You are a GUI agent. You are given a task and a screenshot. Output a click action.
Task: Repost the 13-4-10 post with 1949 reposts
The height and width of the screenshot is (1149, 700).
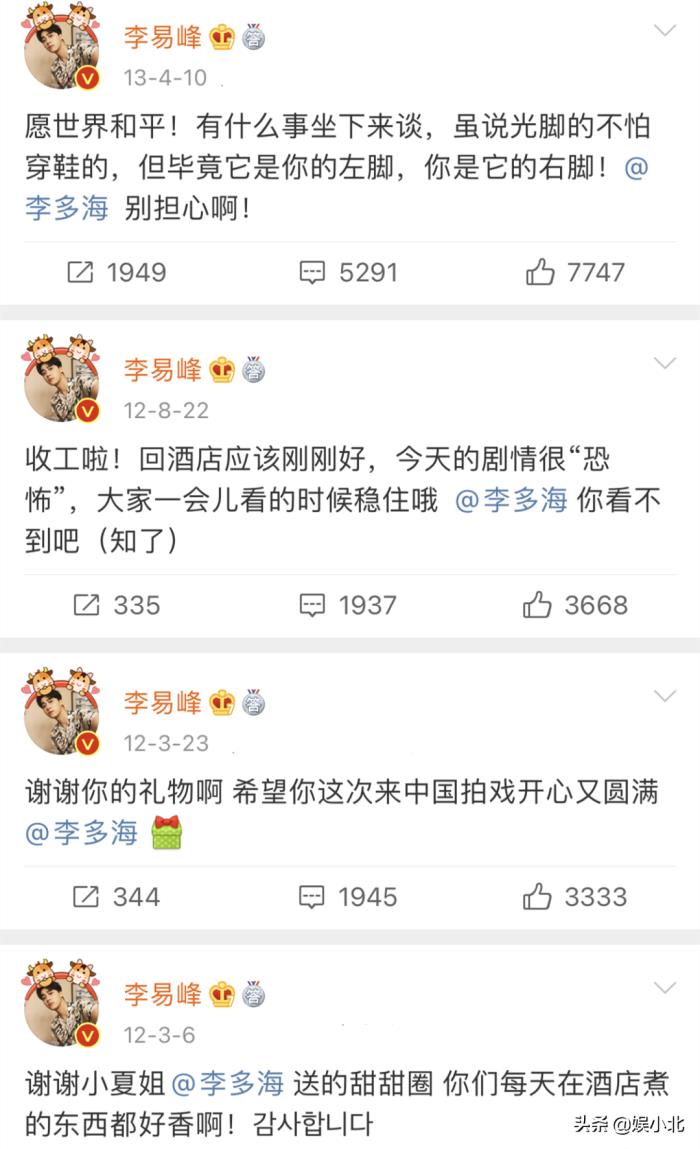pyautogui.click(x=116, y=272)
